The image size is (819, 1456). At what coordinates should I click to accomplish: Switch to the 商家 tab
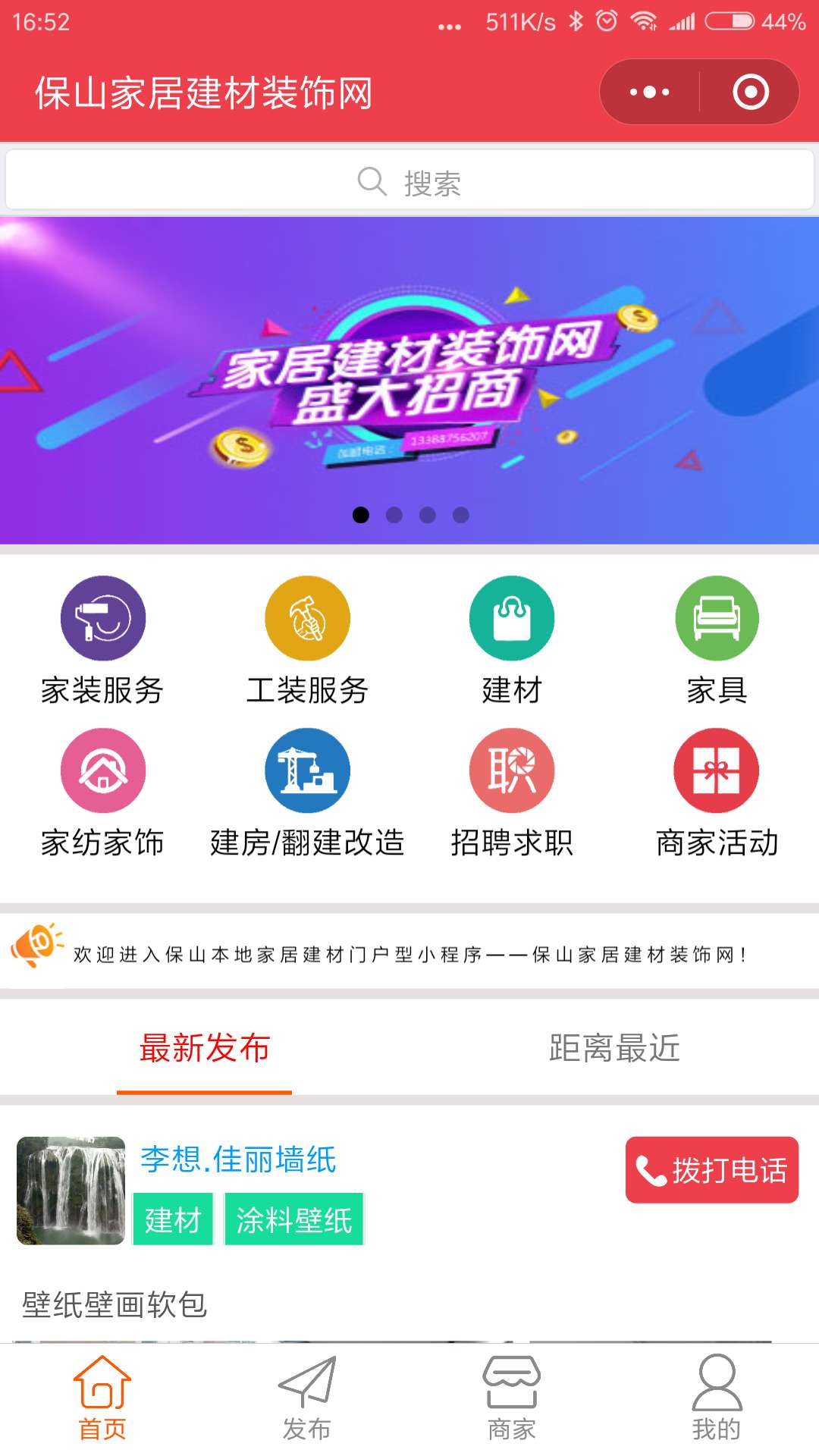(512, 1399)
